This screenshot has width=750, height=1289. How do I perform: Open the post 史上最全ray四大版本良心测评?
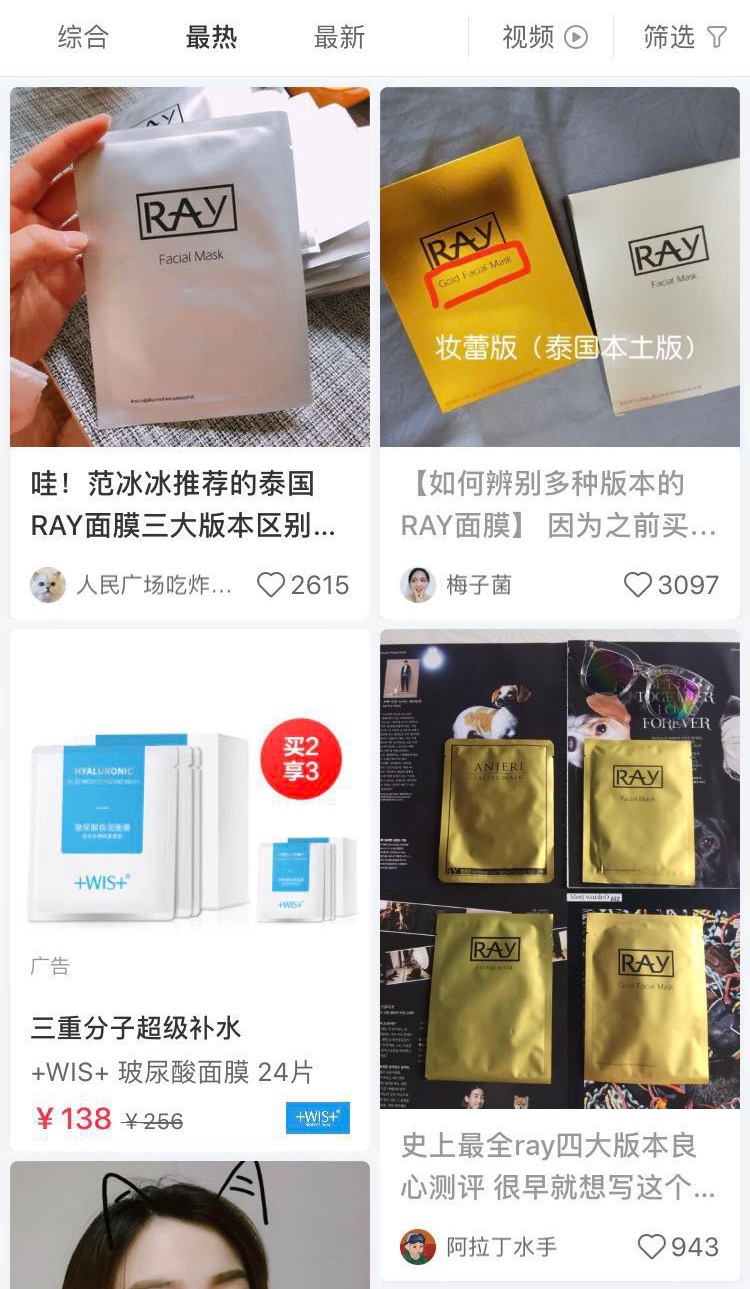click(559, 1165)
